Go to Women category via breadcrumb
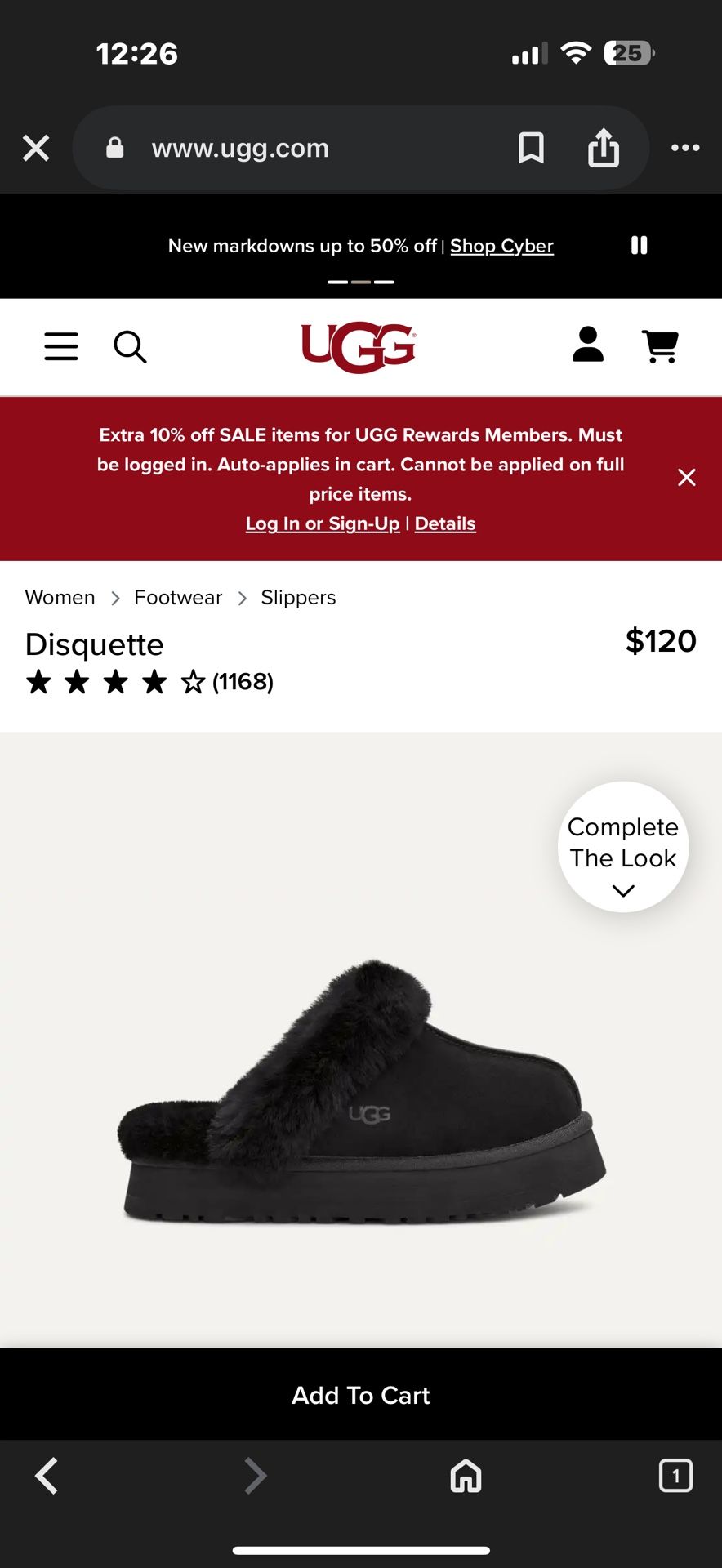 point(60,597)
